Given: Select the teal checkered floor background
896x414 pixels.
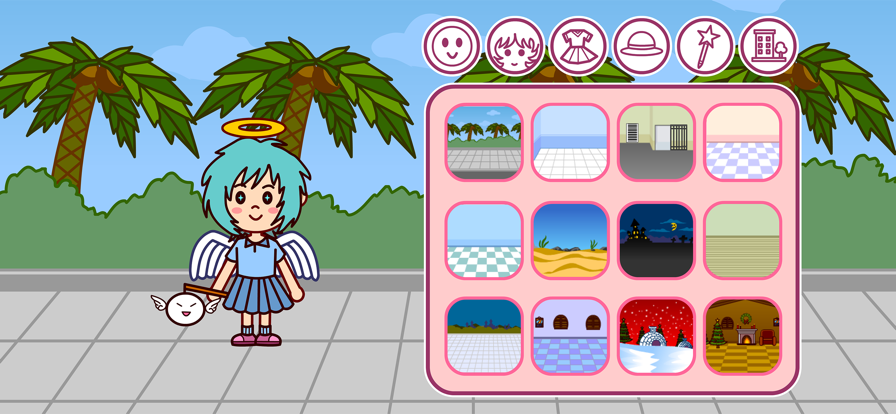Looking at the screenshot, I should click(484, 240).
